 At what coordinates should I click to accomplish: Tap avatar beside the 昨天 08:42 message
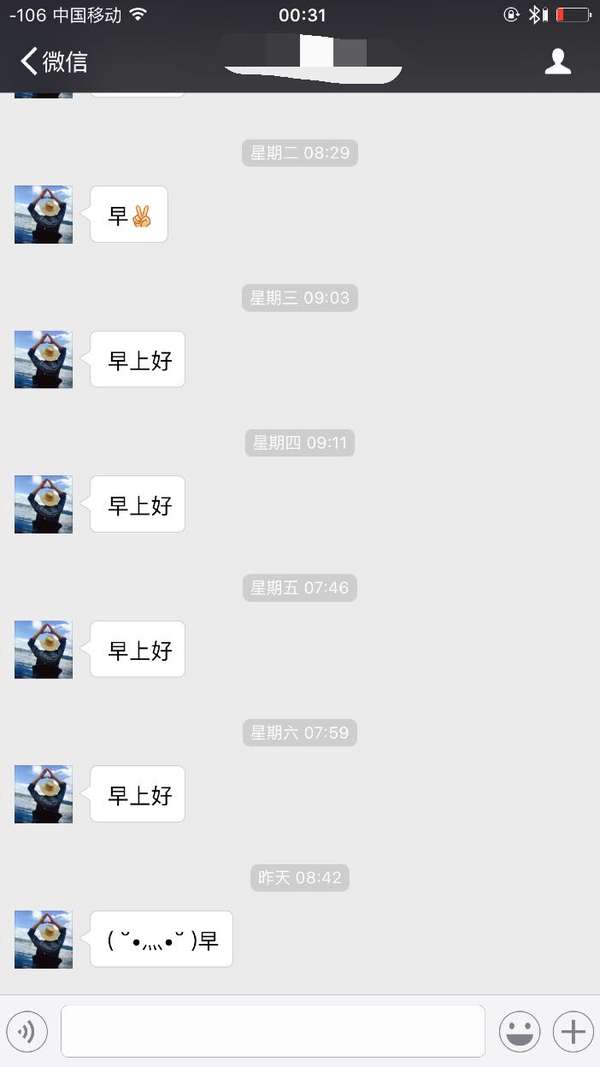click(44, 939)
